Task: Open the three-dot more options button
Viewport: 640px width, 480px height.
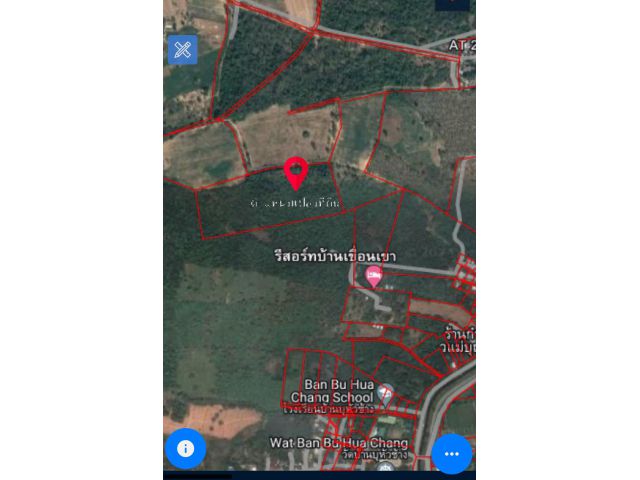Action: click(x=451, y=454)
